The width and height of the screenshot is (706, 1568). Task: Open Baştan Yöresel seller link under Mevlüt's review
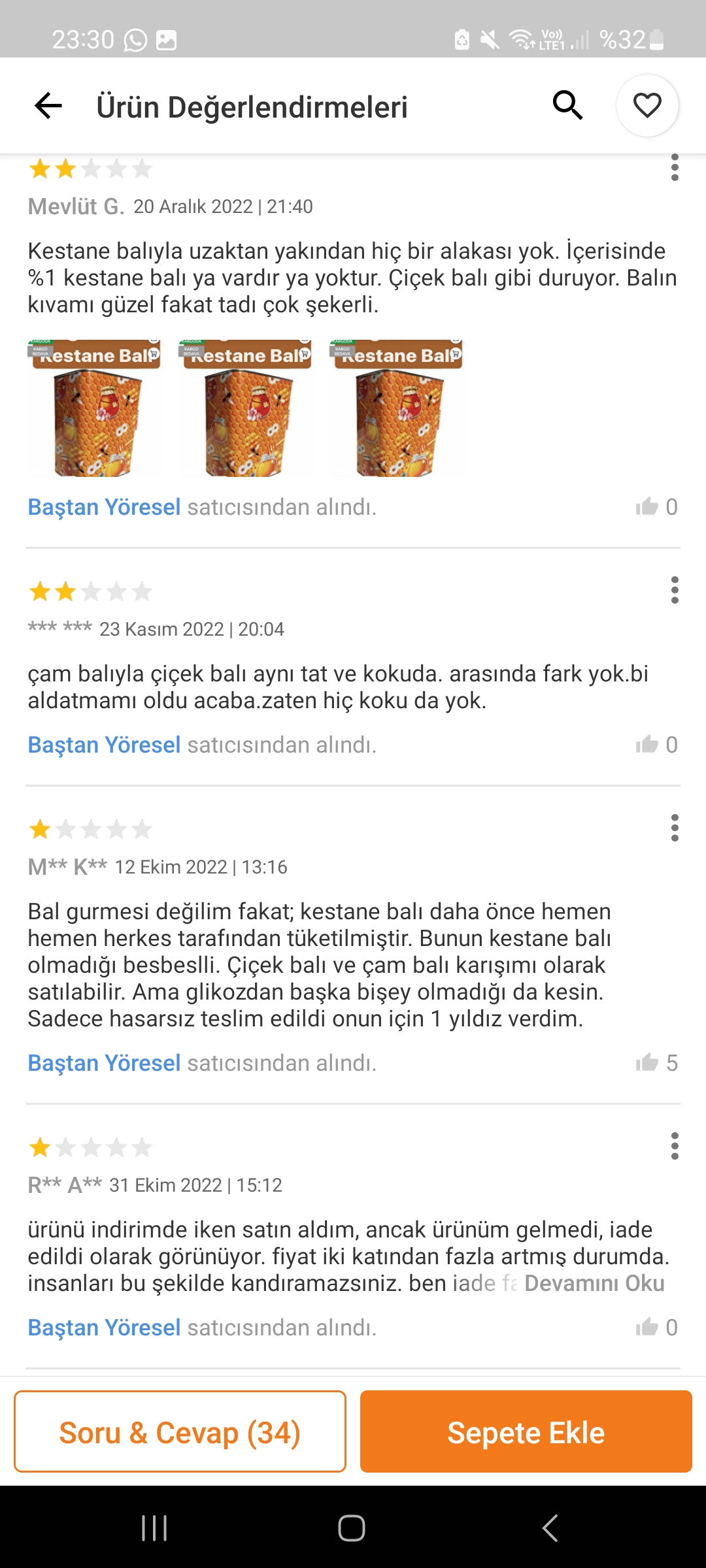(104, 507)
